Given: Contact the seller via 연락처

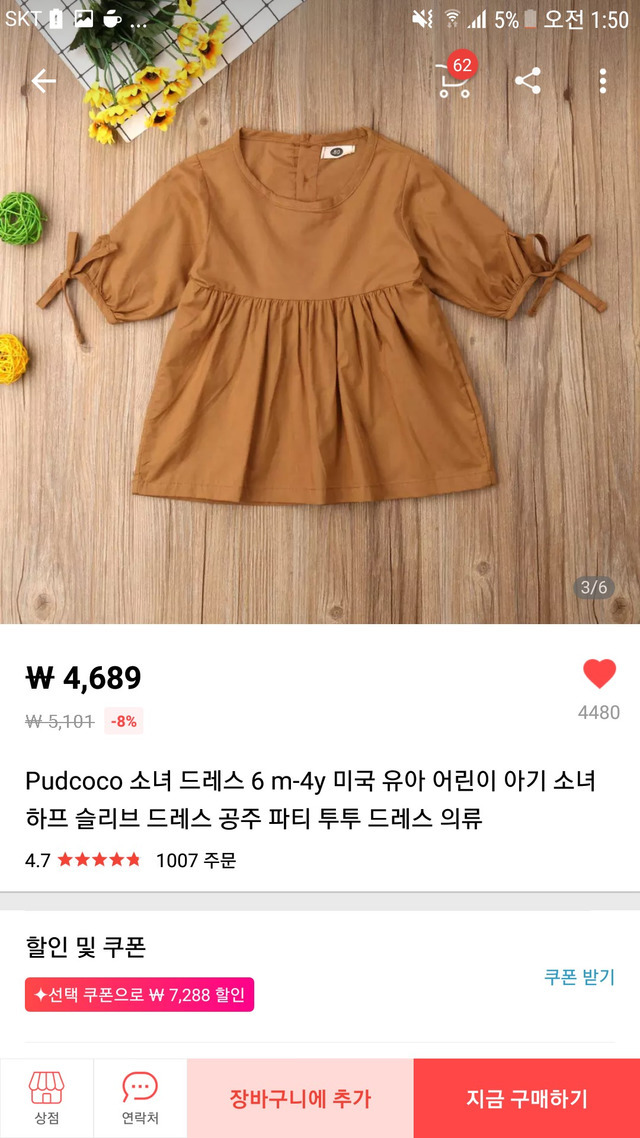Looking at the screenshot, I should point(140,1097).
